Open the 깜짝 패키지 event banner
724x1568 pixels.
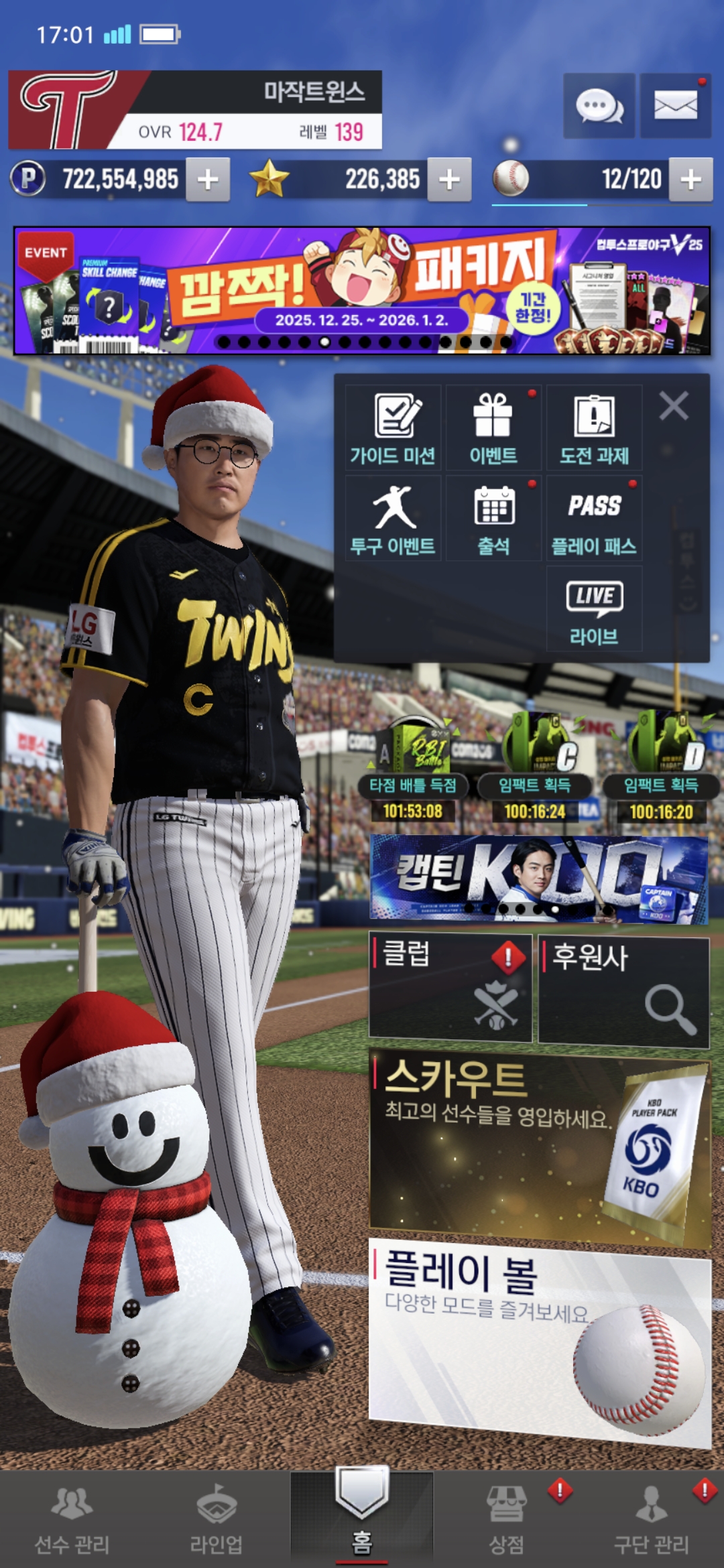coord(362,290)
